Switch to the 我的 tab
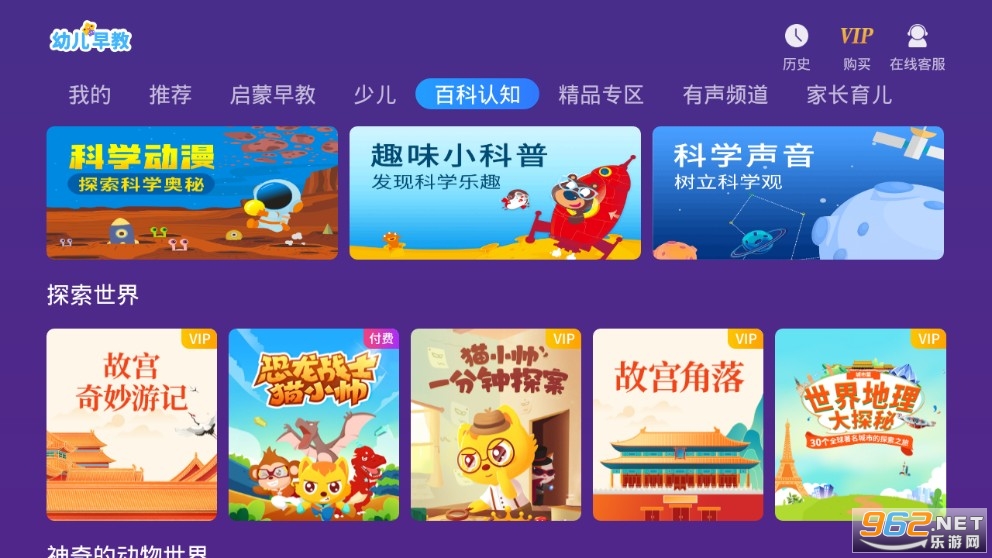This screenshot has height=558, width=992. [89, 95]
